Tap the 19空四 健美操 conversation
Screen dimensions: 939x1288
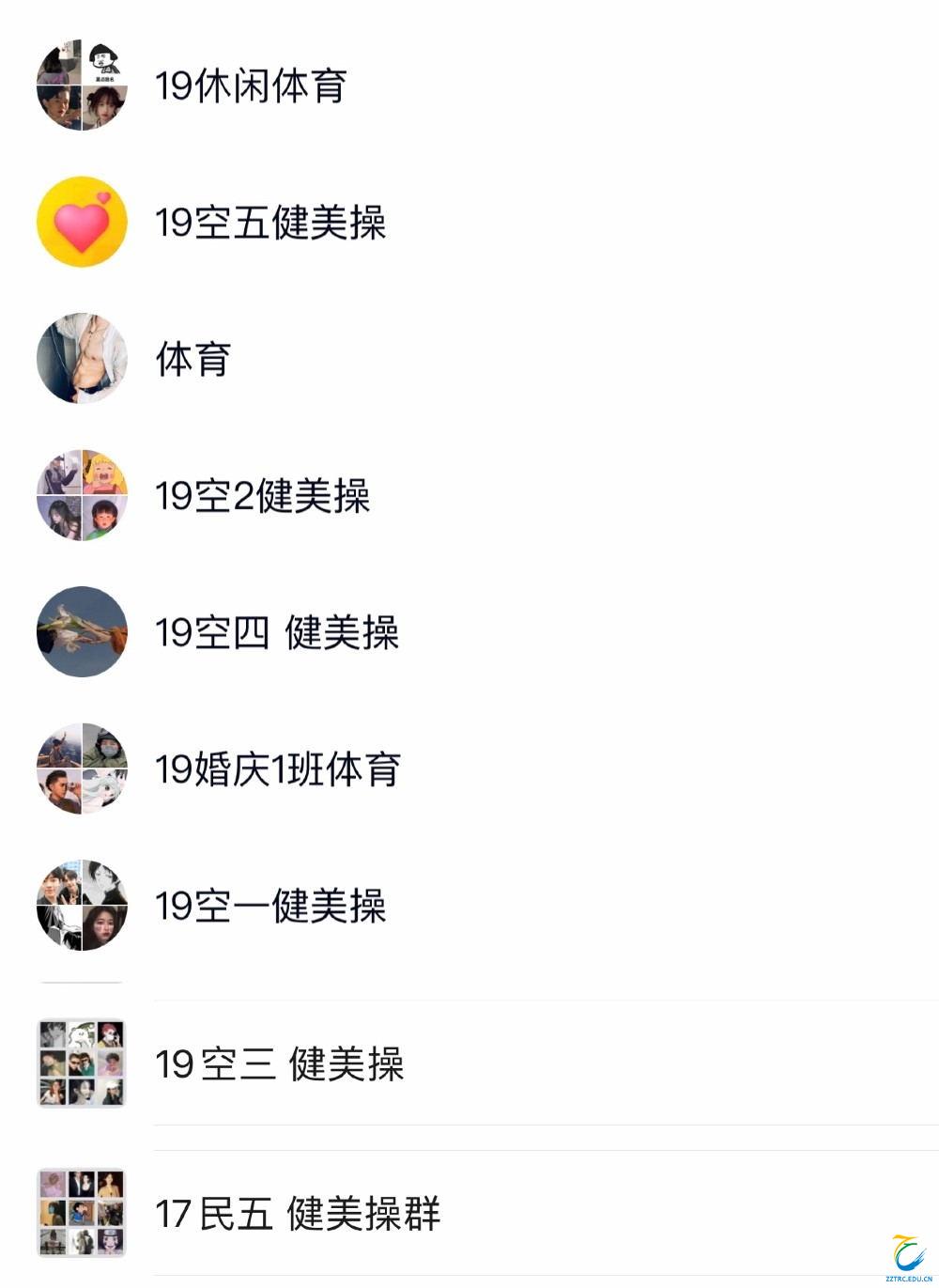pyautogui.click(x=277, y=632)
